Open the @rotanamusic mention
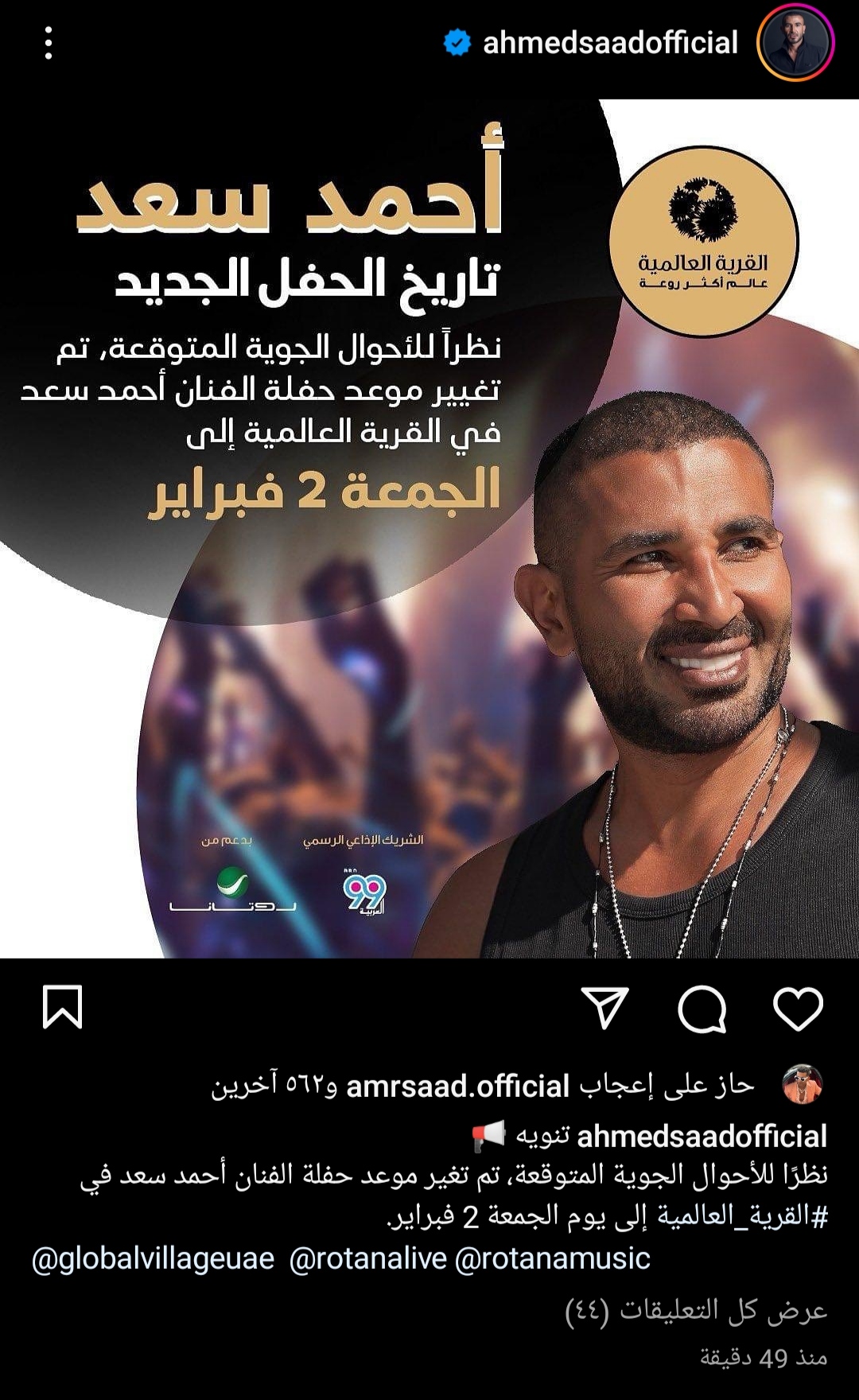Screen dimensions: 859x1400 pyautogui.click(x=553, y=1258)
